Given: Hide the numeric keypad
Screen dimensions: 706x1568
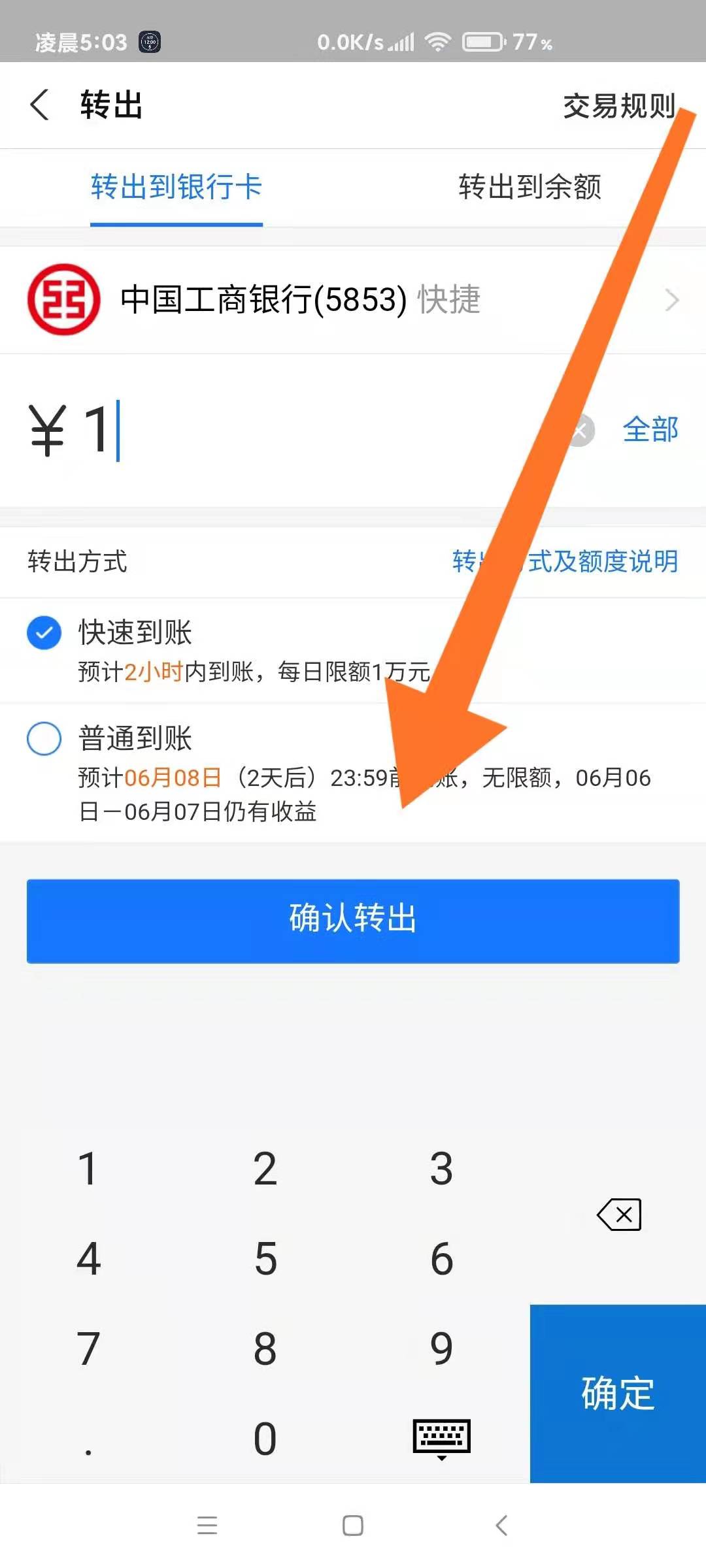Looking at the screenshot, I should point(441,1439).
